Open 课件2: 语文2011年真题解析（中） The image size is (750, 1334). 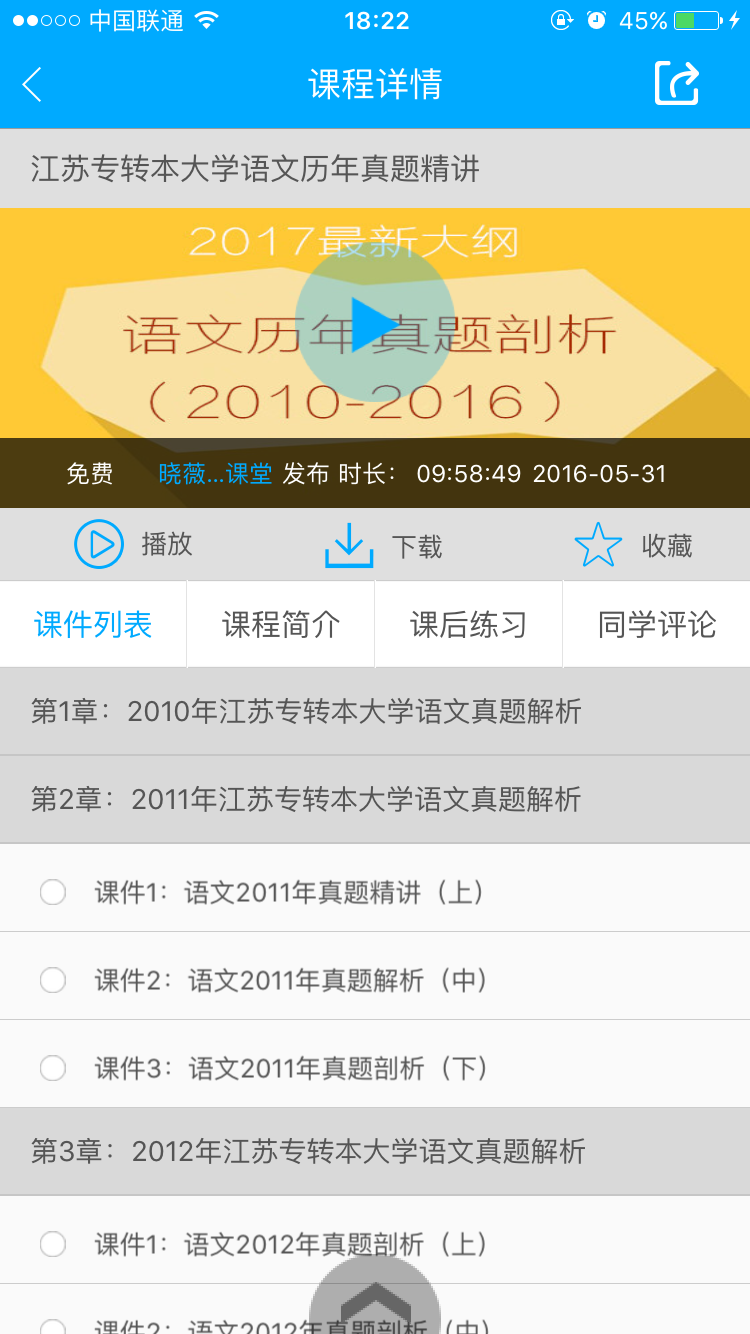(x=290, y=980)
